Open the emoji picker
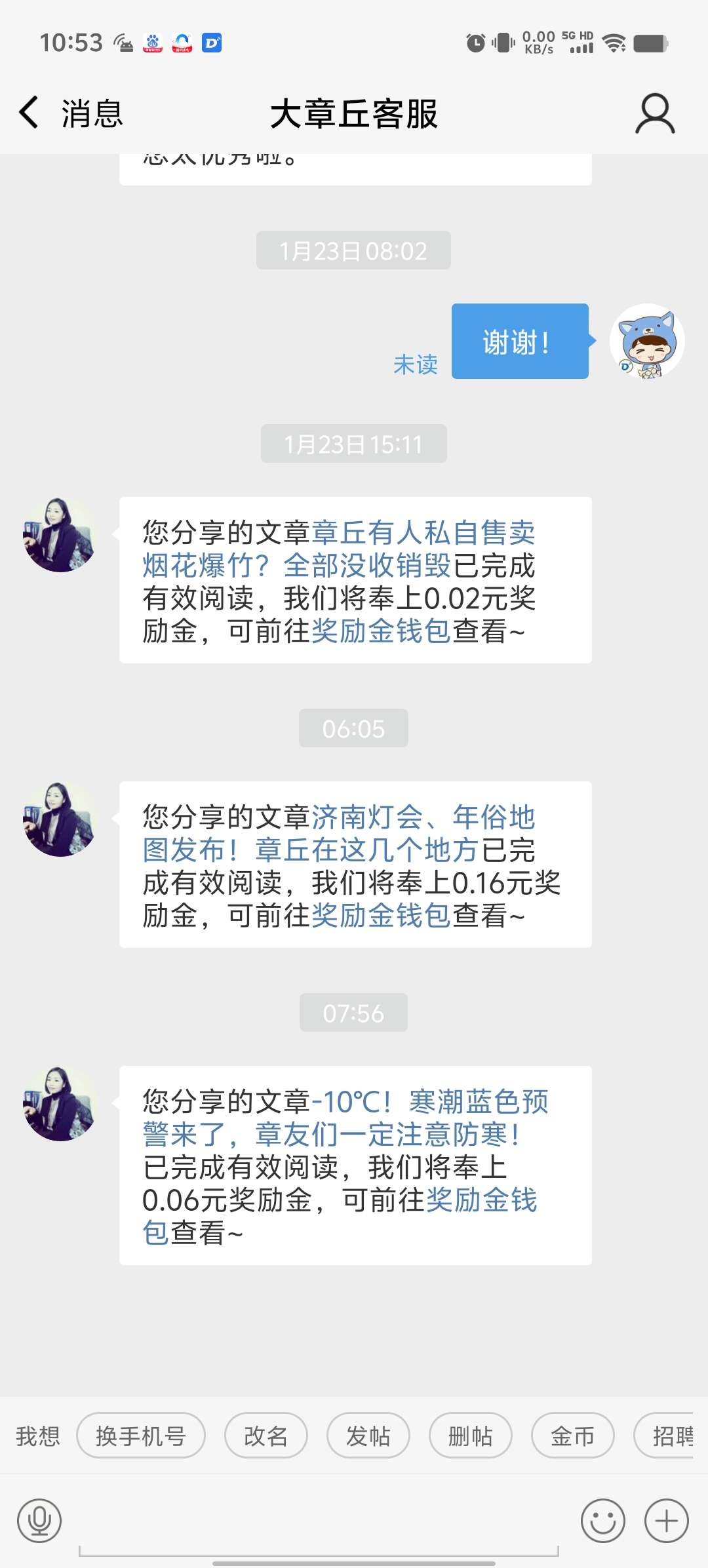Screen dimensions: 708x1568 tap(602, 1521)
